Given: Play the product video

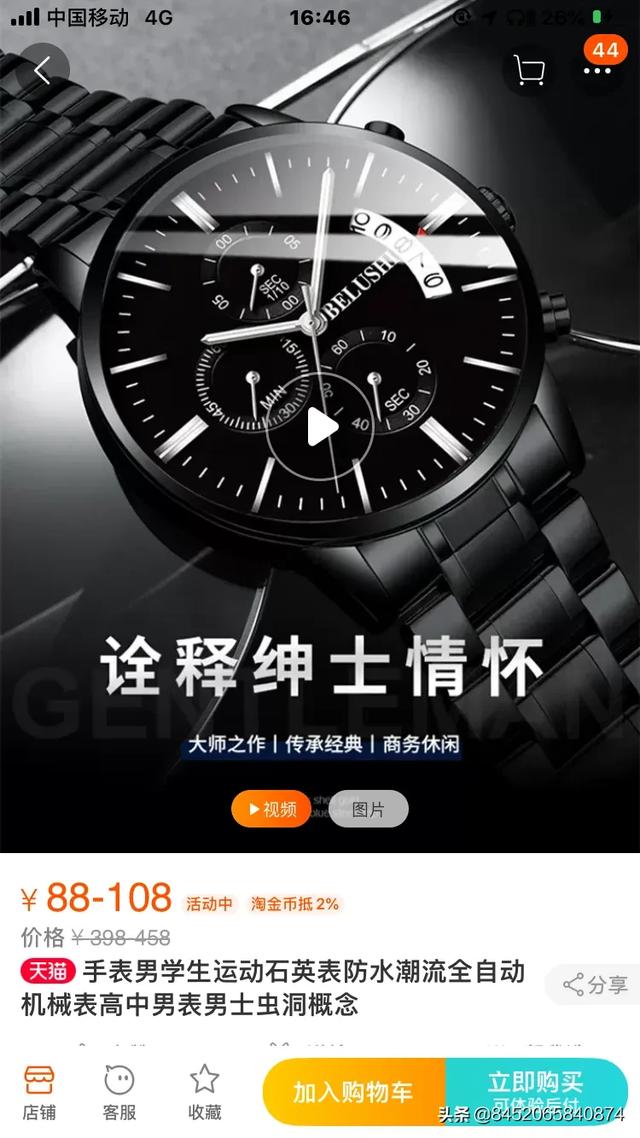Looking at the screenshot, I should click(x=321, y=427).
